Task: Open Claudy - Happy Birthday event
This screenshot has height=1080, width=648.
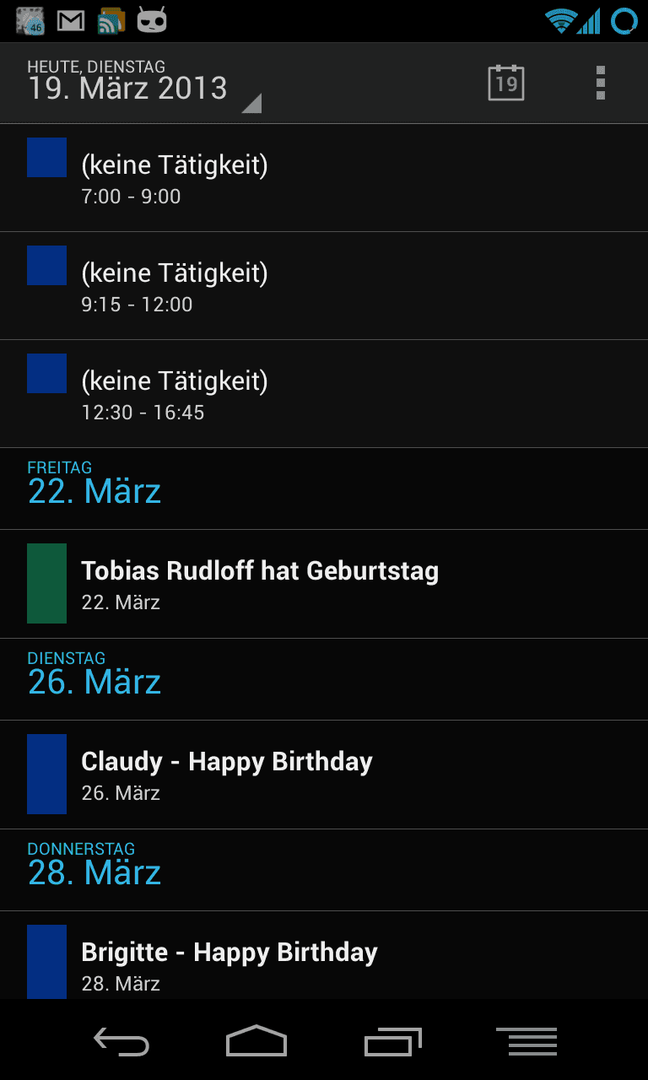Action: 324,775
